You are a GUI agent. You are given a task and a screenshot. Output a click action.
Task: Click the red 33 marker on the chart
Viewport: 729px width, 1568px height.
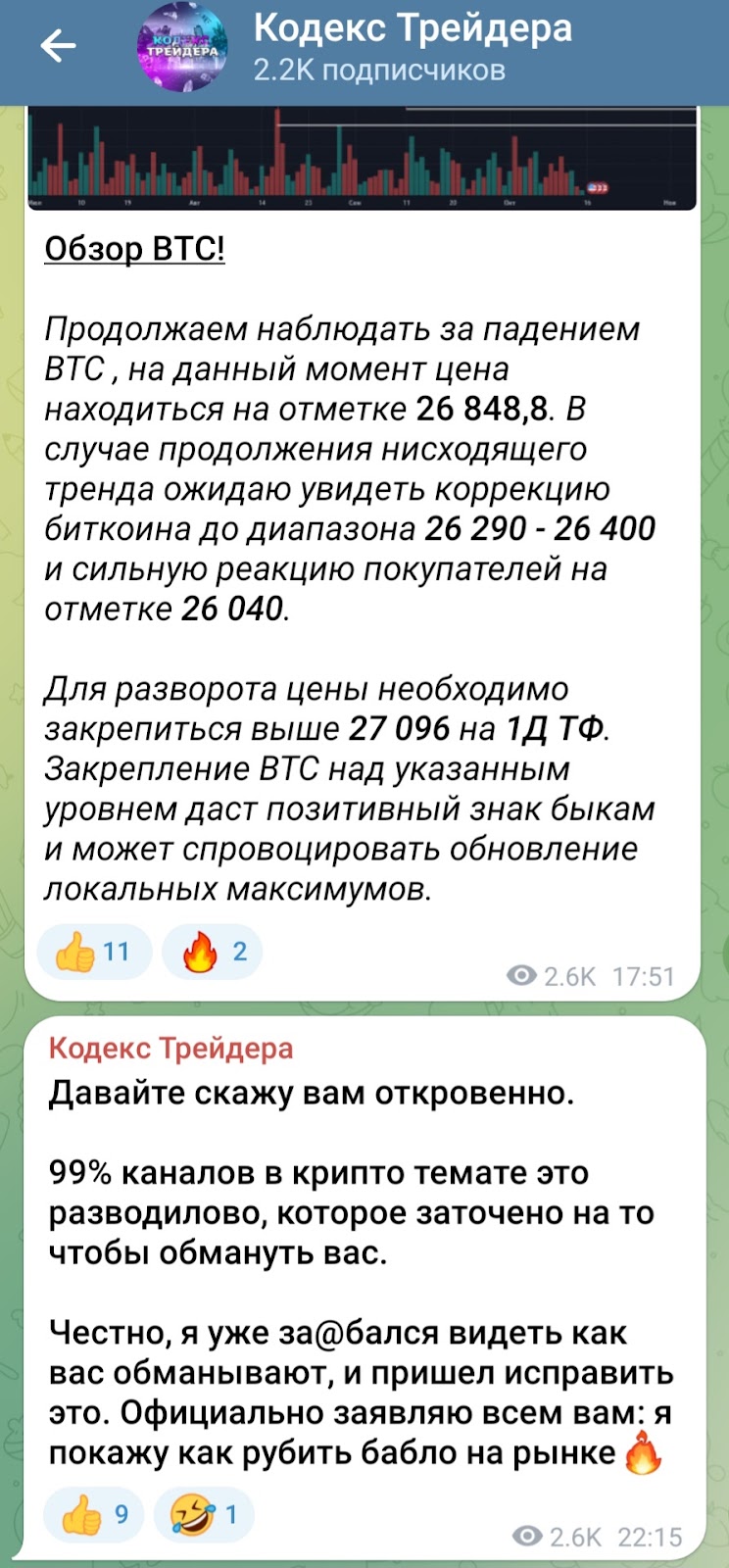click(598, 186)
